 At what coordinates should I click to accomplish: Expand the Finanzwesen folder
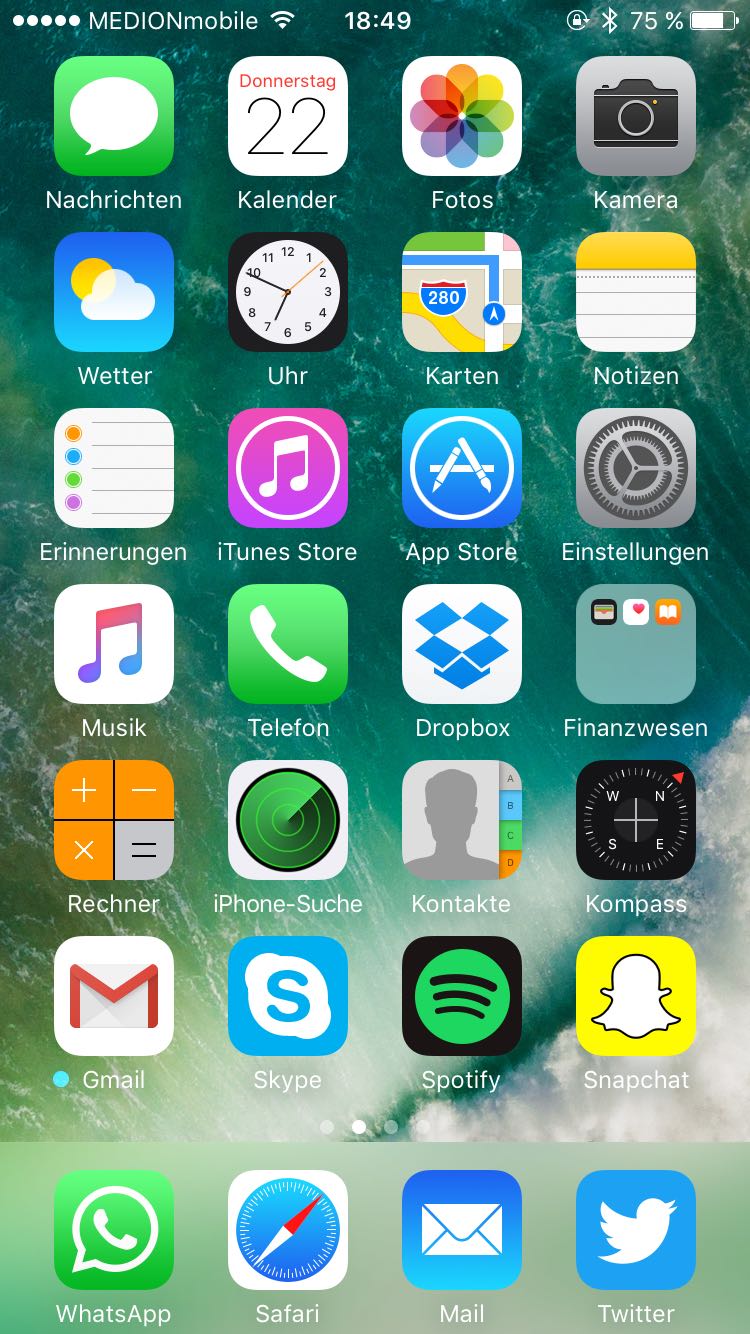coord(636,644)
